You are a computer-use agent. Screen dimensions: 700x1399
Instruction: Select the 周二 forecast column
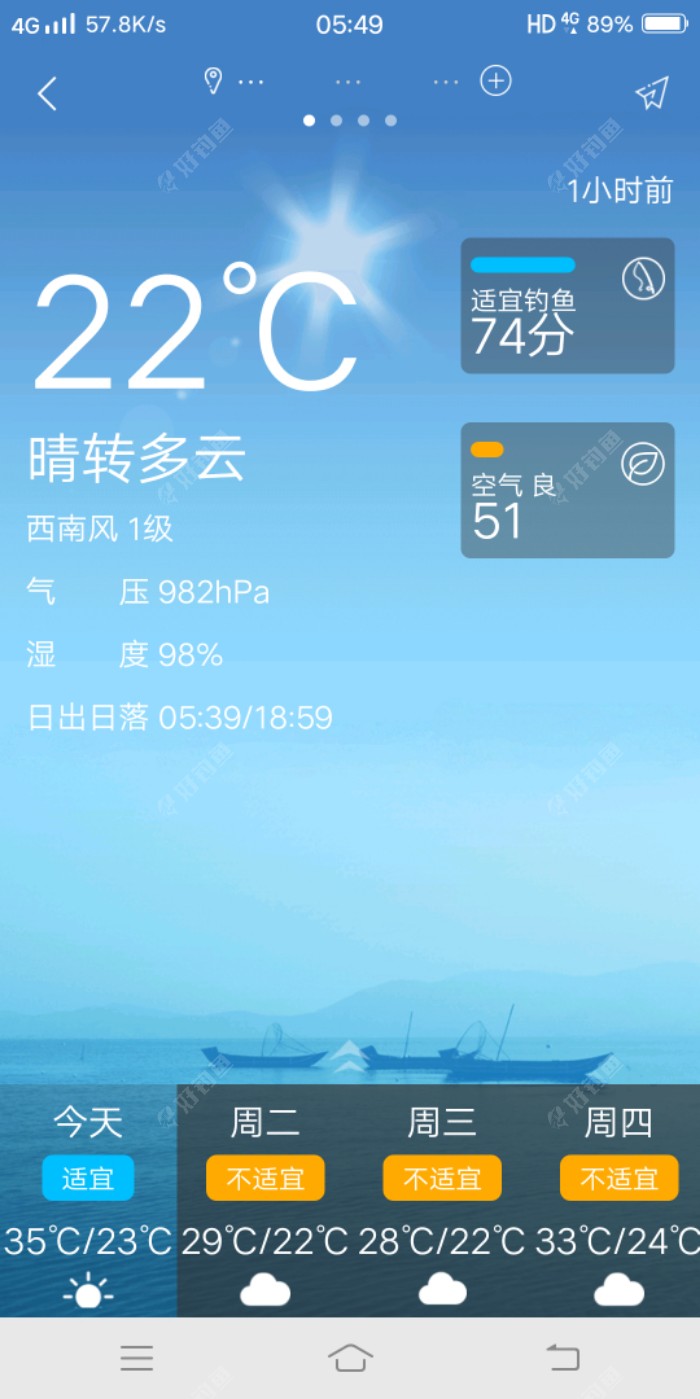click(265, 1200)
